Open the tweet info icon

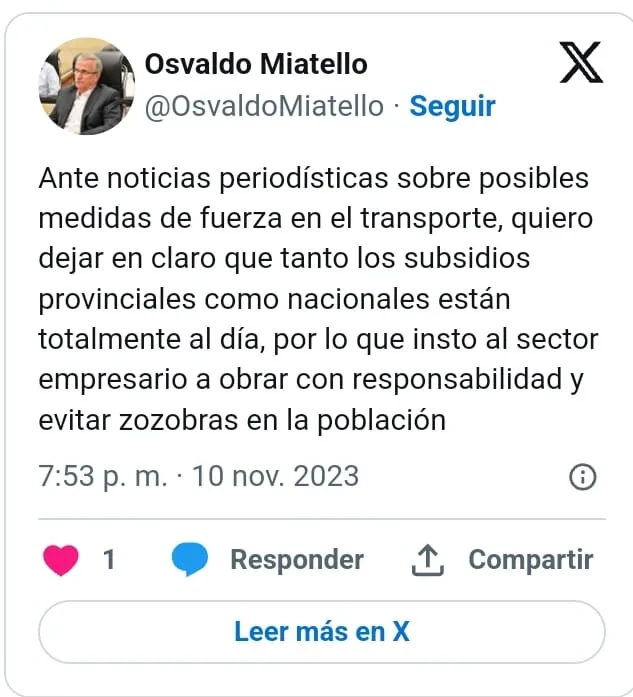point(582,477)
